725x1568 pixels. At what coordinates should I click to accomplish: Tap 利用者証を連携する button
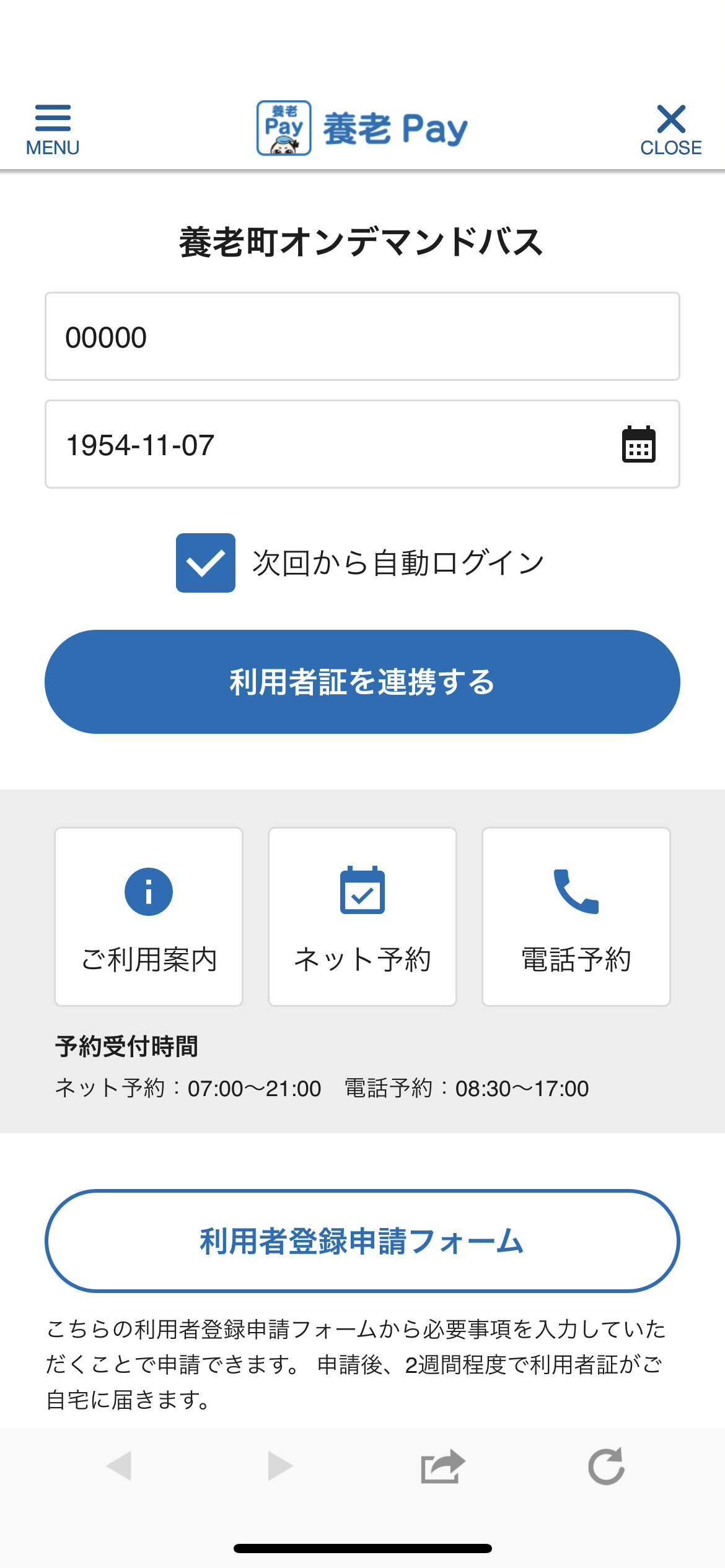click(362, 682)
